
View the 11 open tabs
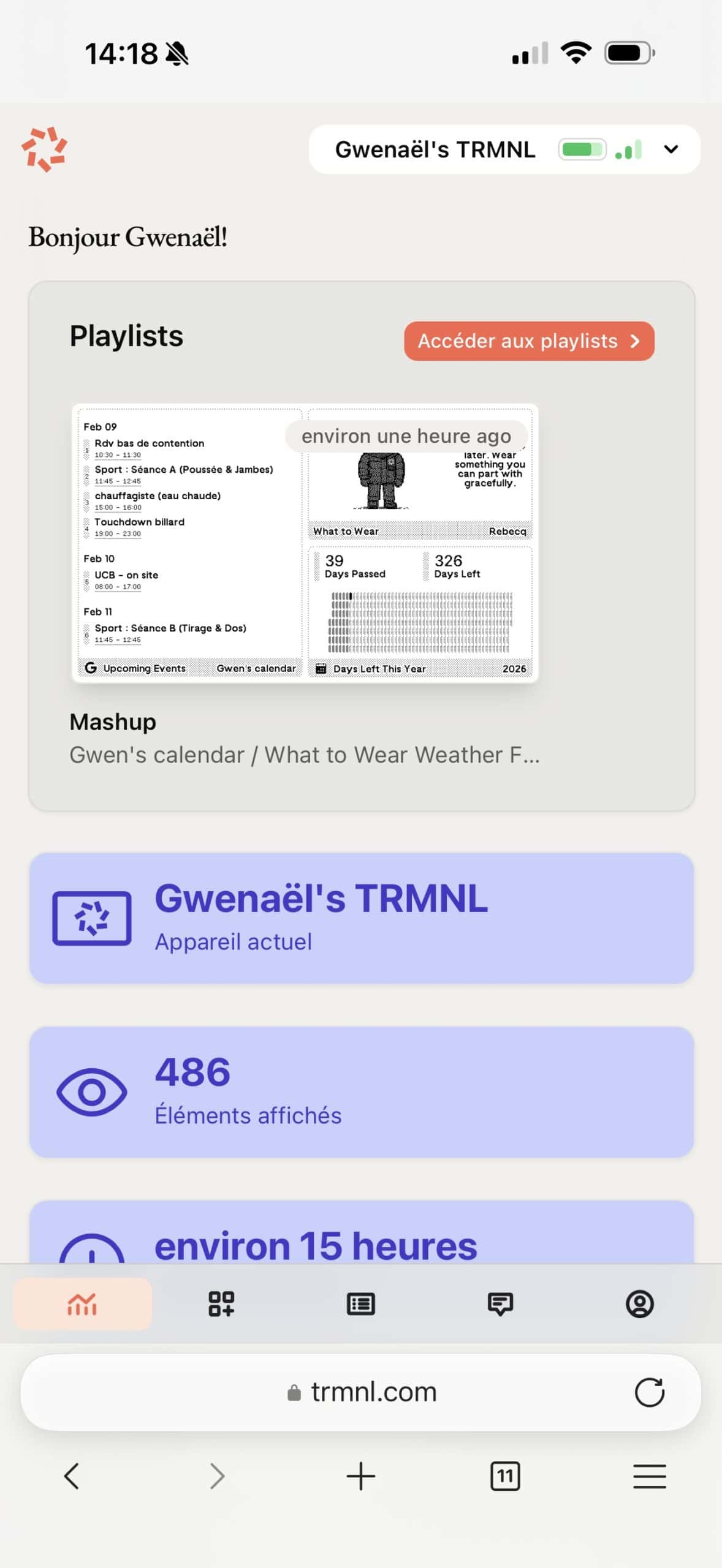(x=505, y=1476)
